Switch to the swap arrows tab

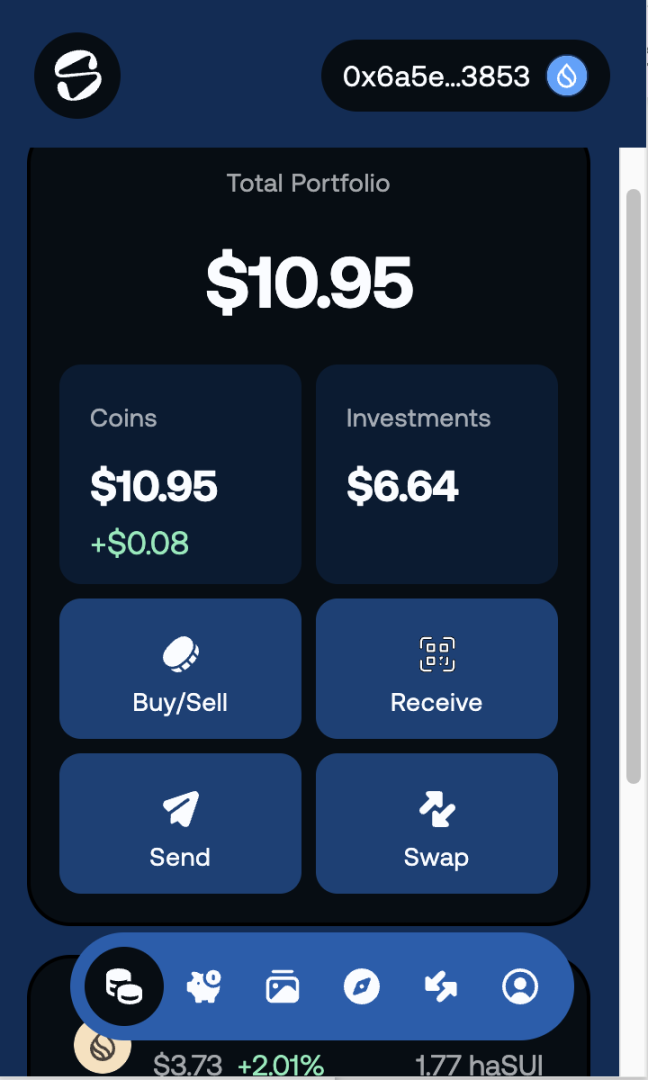click(440, 987)
